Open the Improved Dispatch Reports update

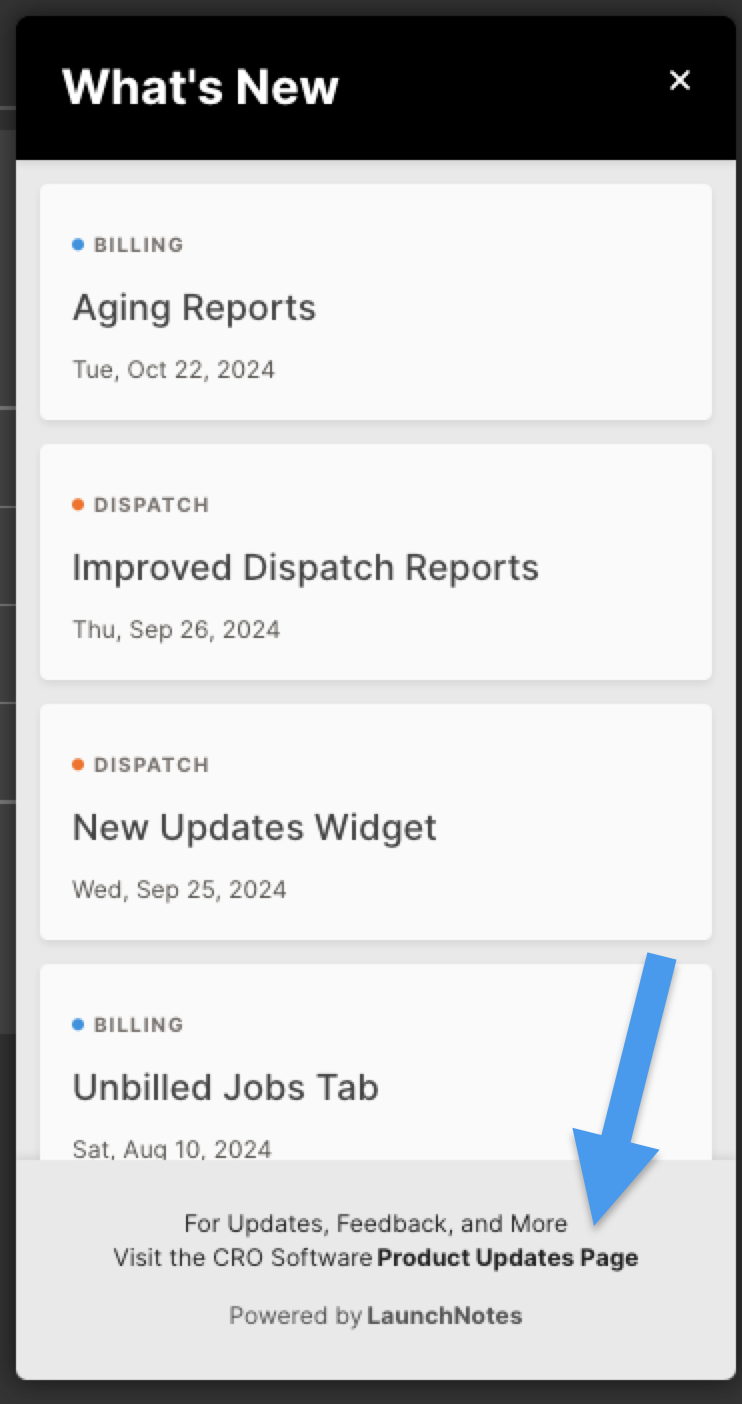coord(376,562)
